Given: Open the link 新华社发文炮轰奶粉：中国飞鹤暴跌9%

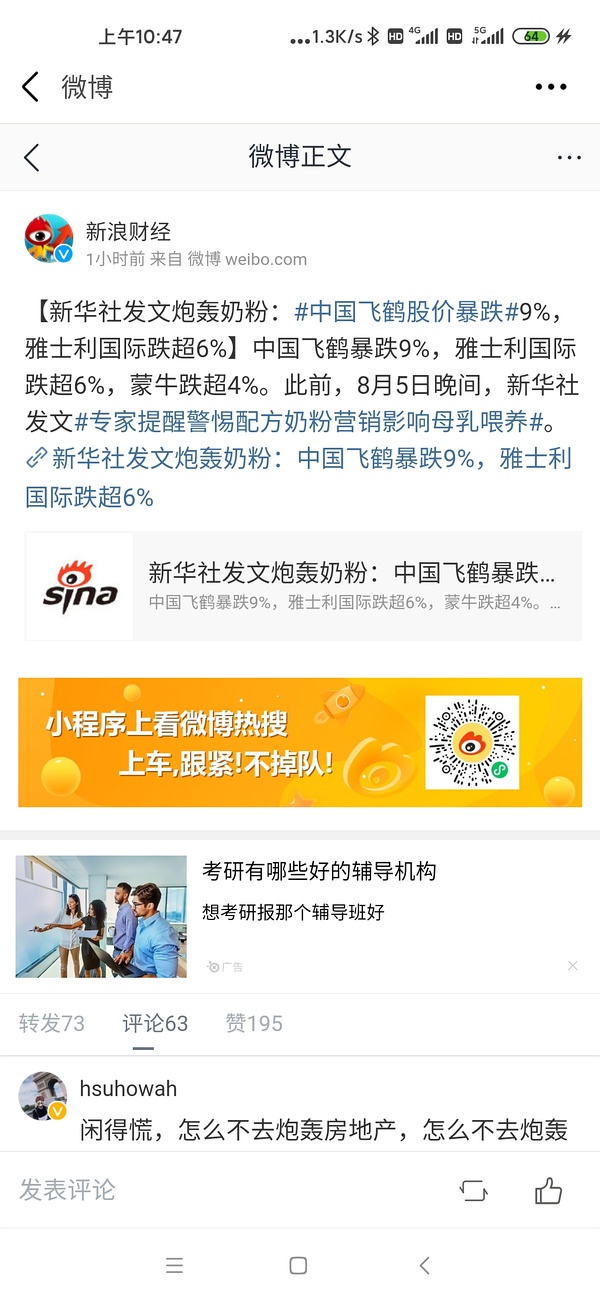Looking at the screenshot, I should [300, 459].
